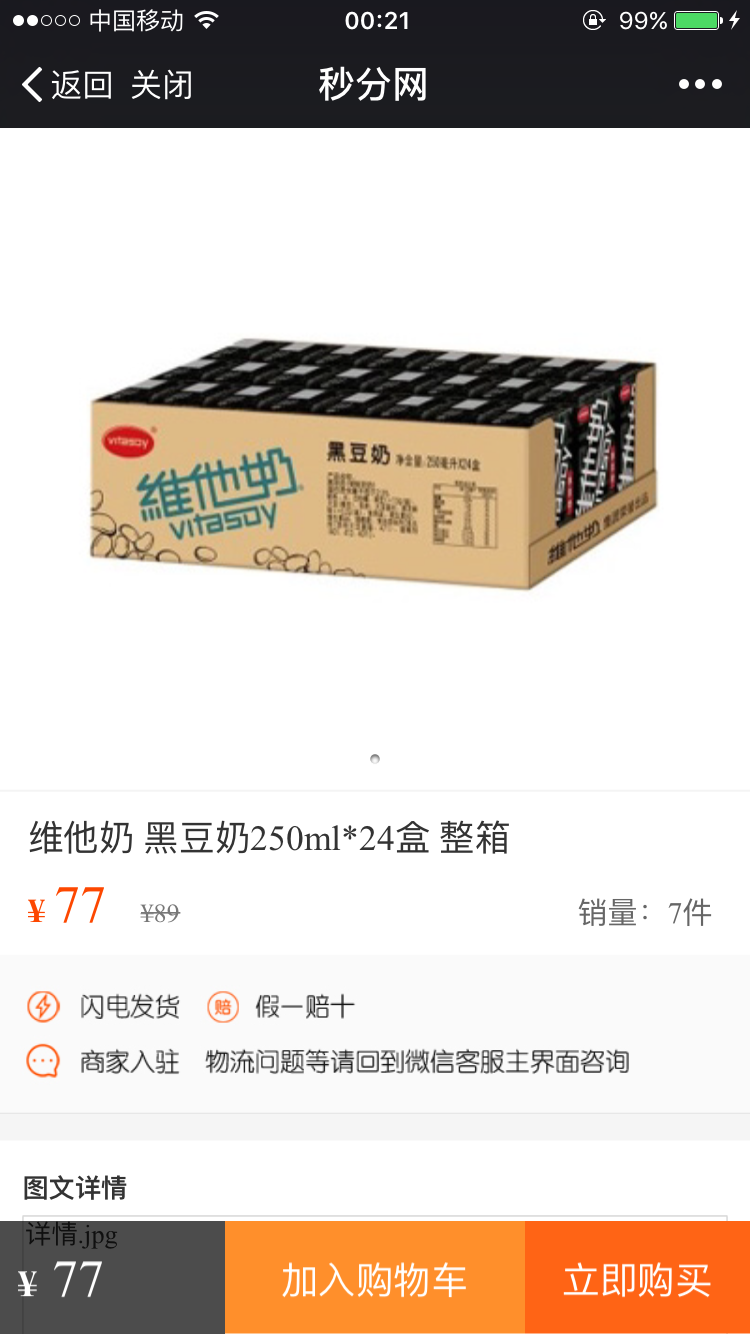
Task: Click the lightning icon beside 闪电发货
Action: [x=42, y=1007]
